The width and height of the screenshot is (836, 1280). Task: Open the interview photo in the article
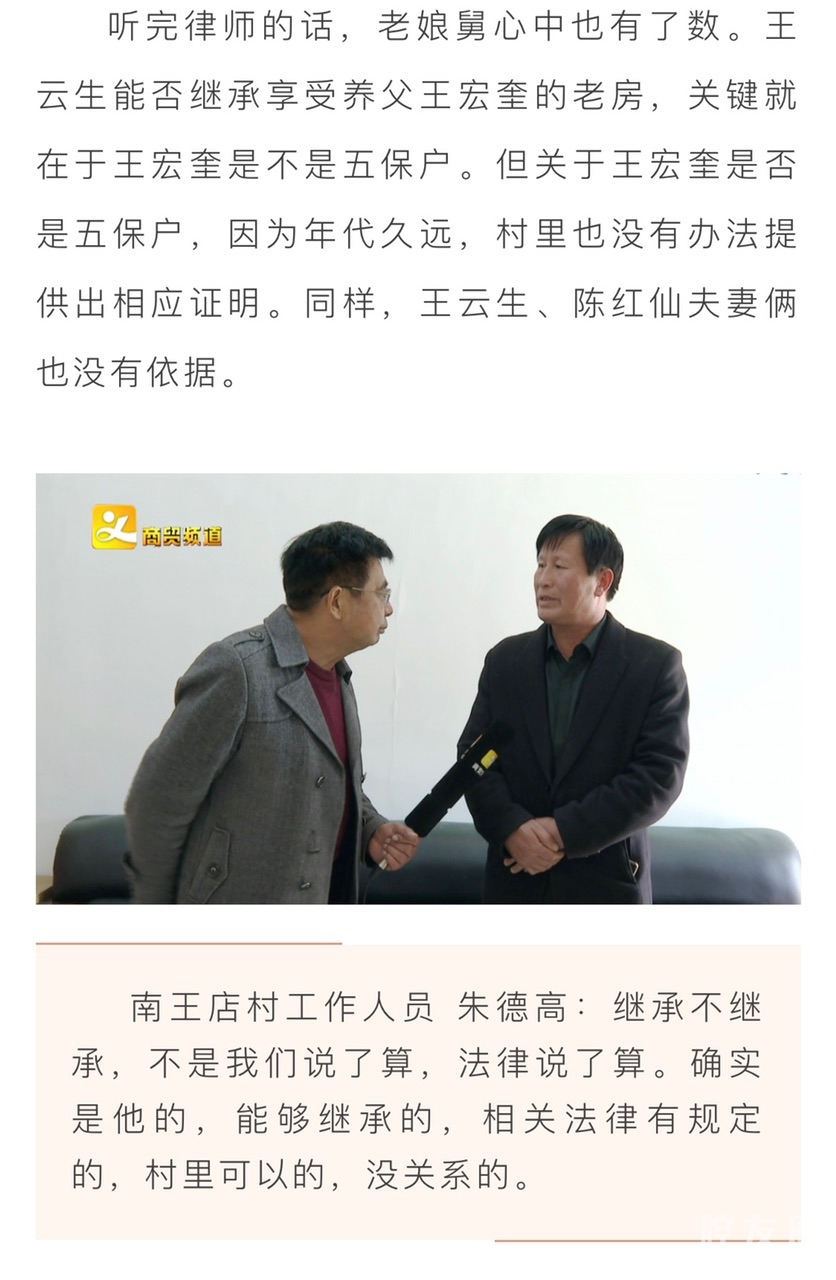point(418,688)
